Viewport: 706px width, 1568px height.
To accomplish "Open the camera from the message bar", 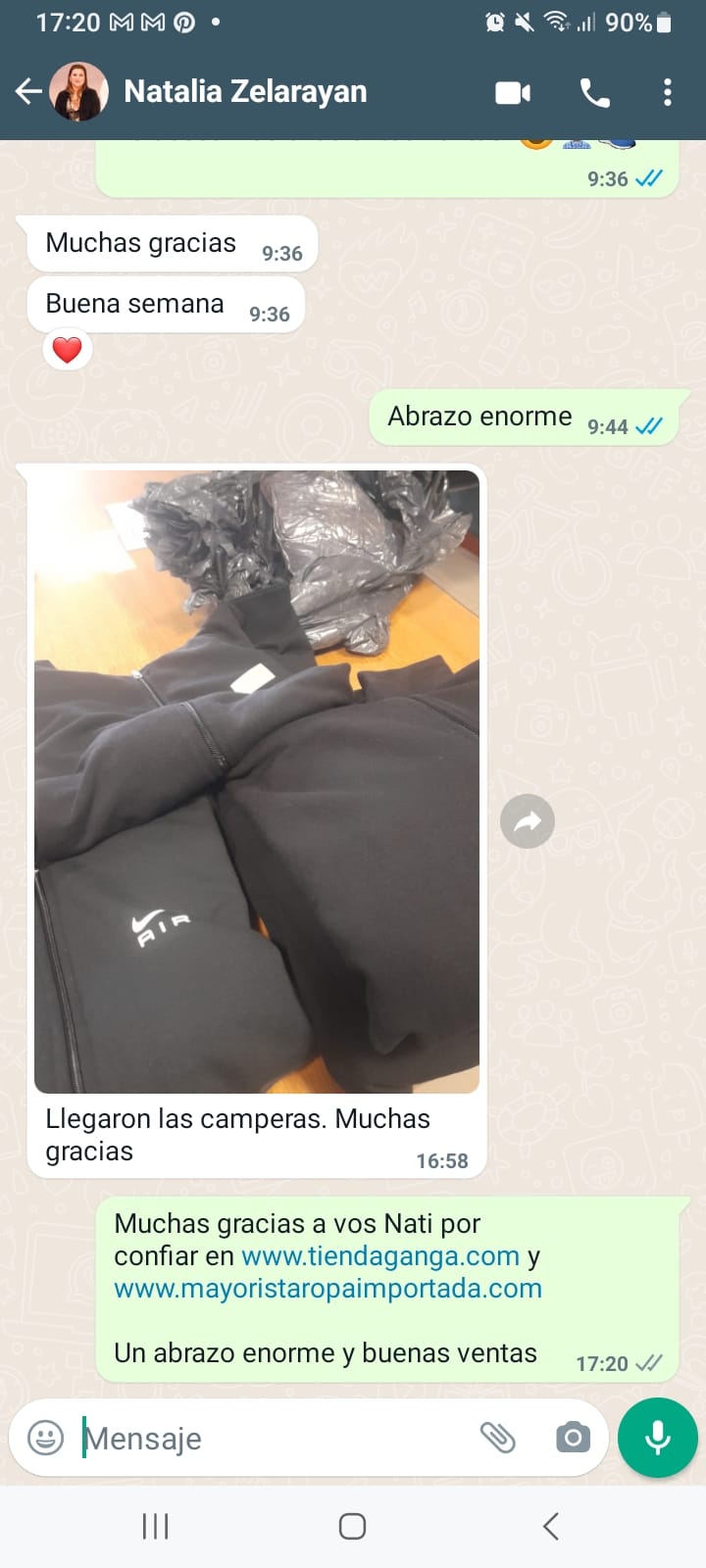I will (573, 1438).
